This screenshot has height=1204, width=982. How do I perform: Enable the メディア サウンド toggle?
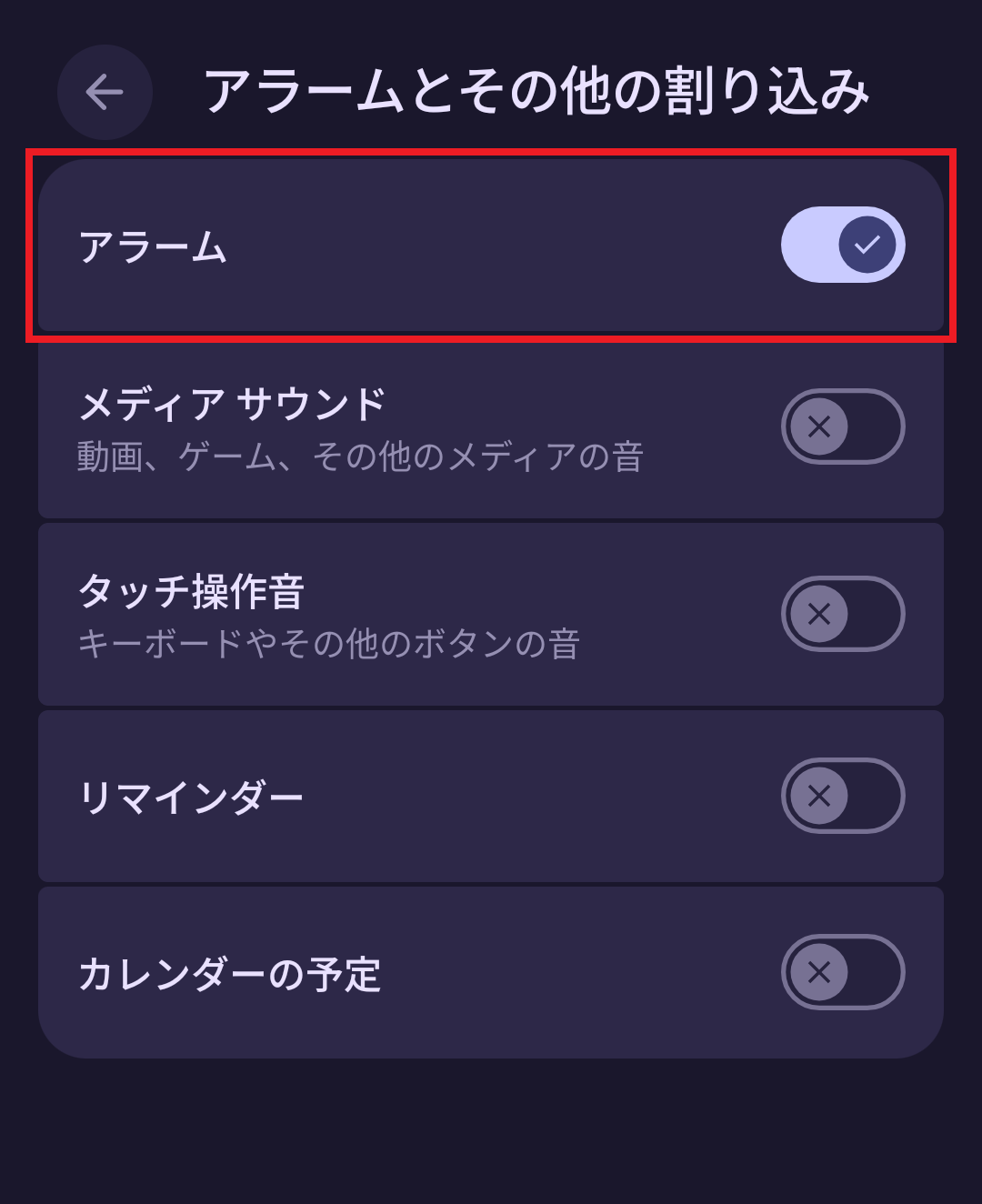[842, 426]
